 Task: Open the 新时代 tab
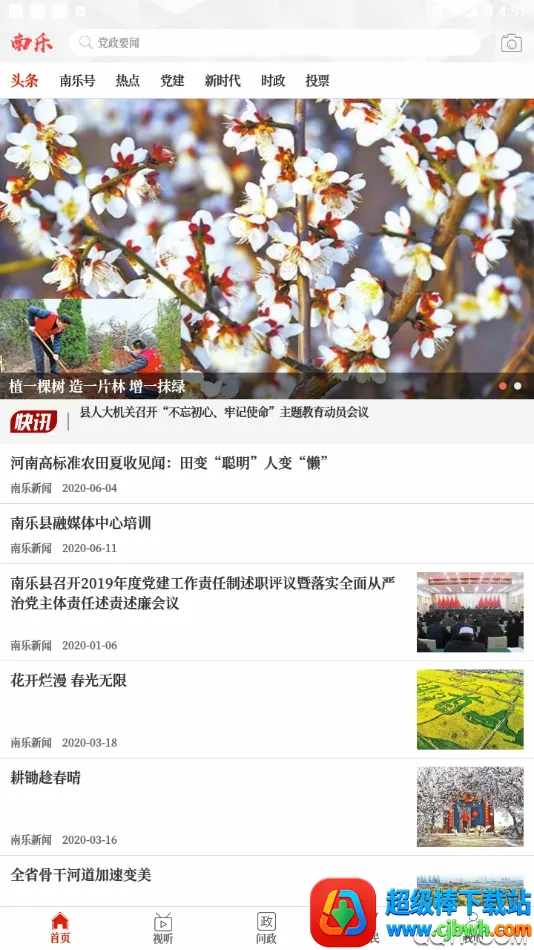pyautogui.click(x=222, y=81)
